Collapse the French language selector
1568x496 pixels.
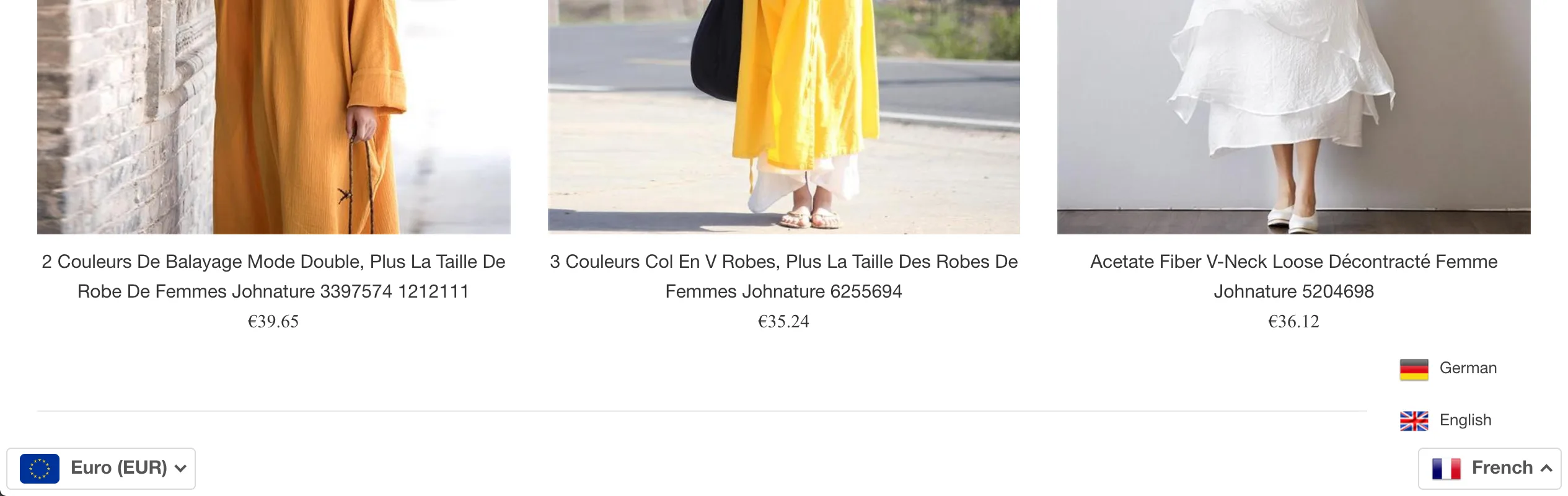(1489, 468)
